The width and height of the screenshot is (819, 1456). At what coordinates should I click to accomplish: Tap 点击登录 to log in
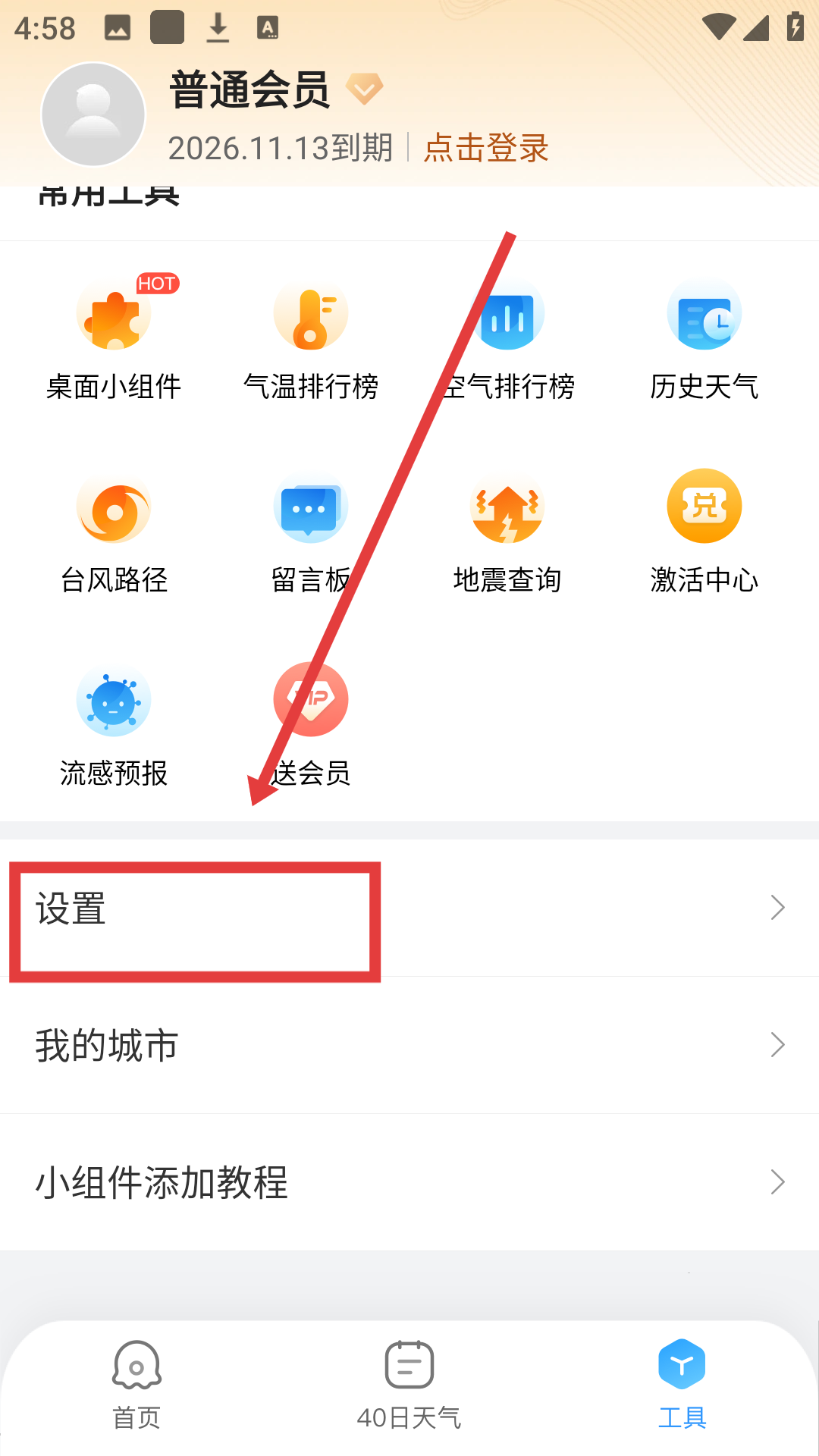pyautogui.click(x=486, y=148)
